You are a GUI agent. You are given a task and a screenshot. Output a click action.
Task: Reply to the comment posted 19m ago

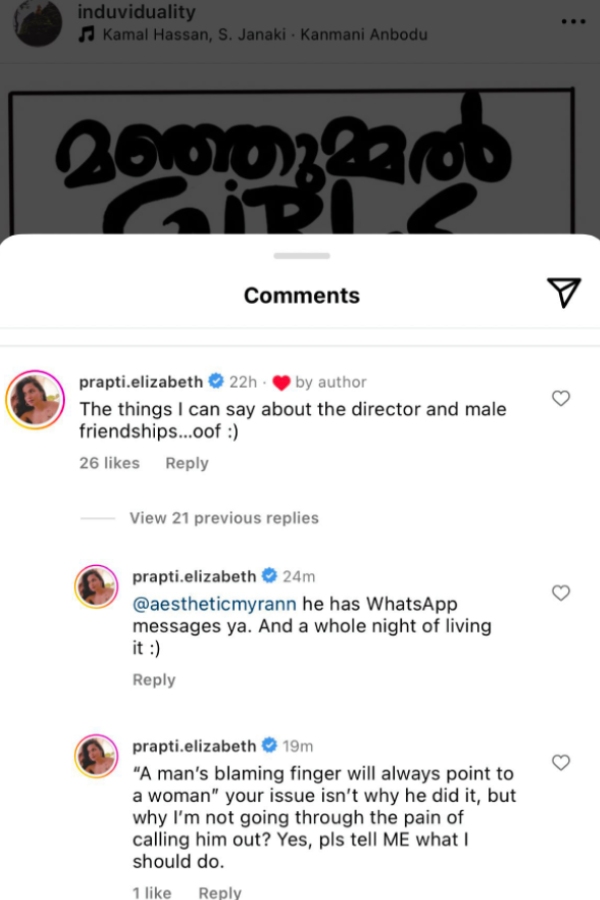pos(220,893)
